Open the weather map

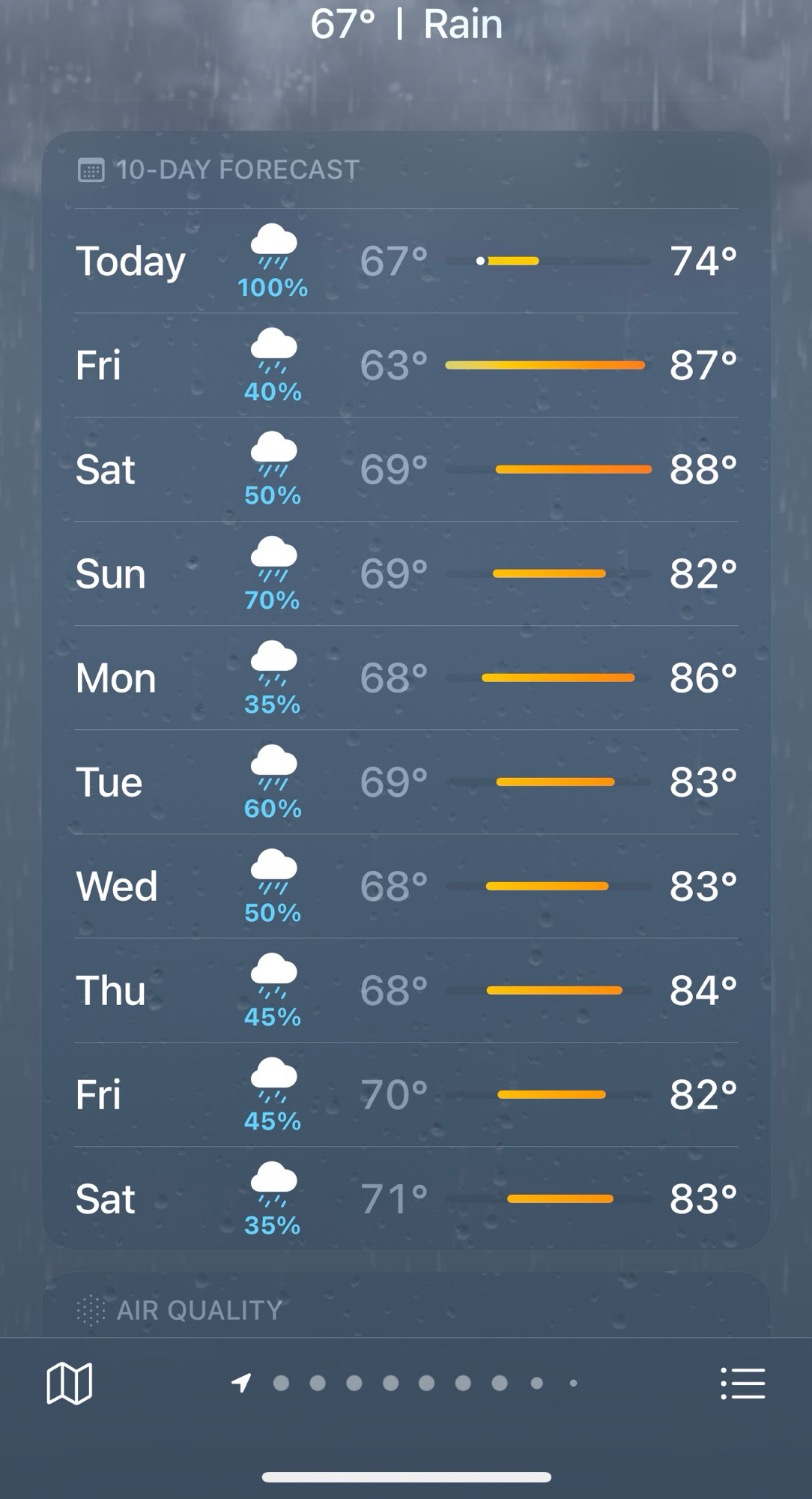69,1383
